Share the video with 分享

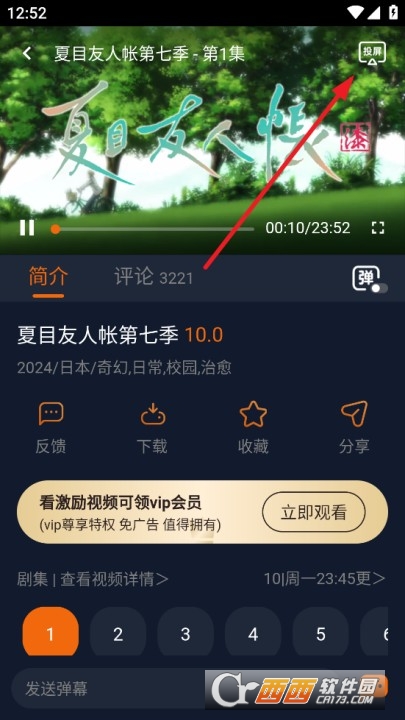pos(354,428)
